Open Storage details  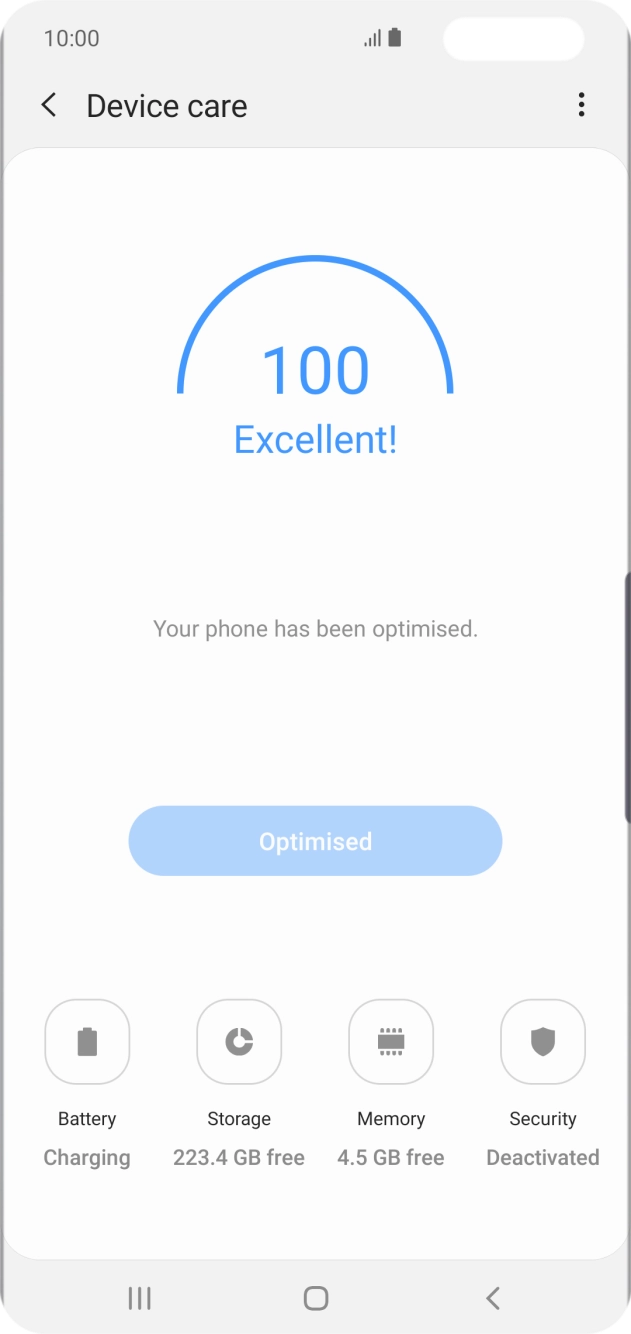239,1042
